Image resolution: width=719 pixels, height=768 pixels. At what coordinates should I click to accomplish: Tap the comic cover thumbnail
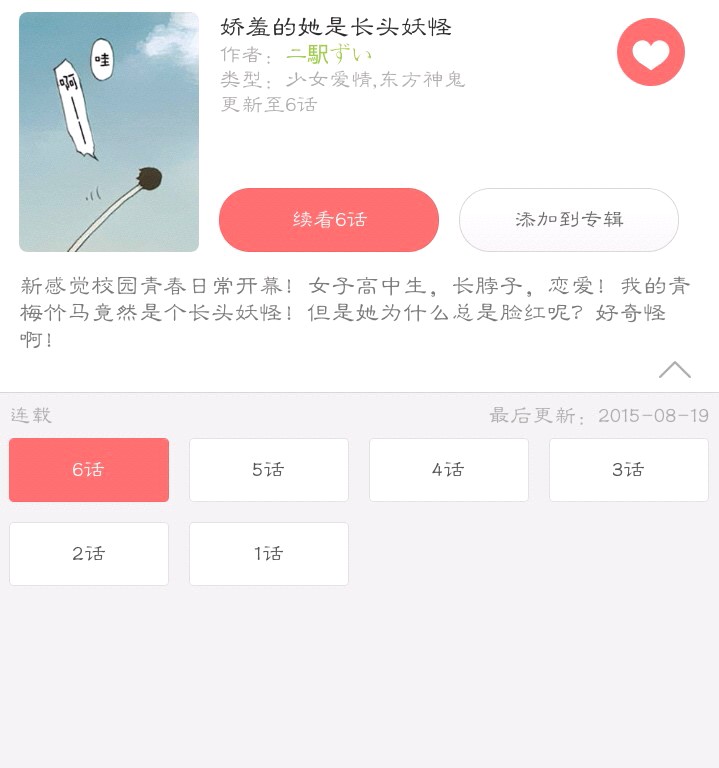(109, 132)
